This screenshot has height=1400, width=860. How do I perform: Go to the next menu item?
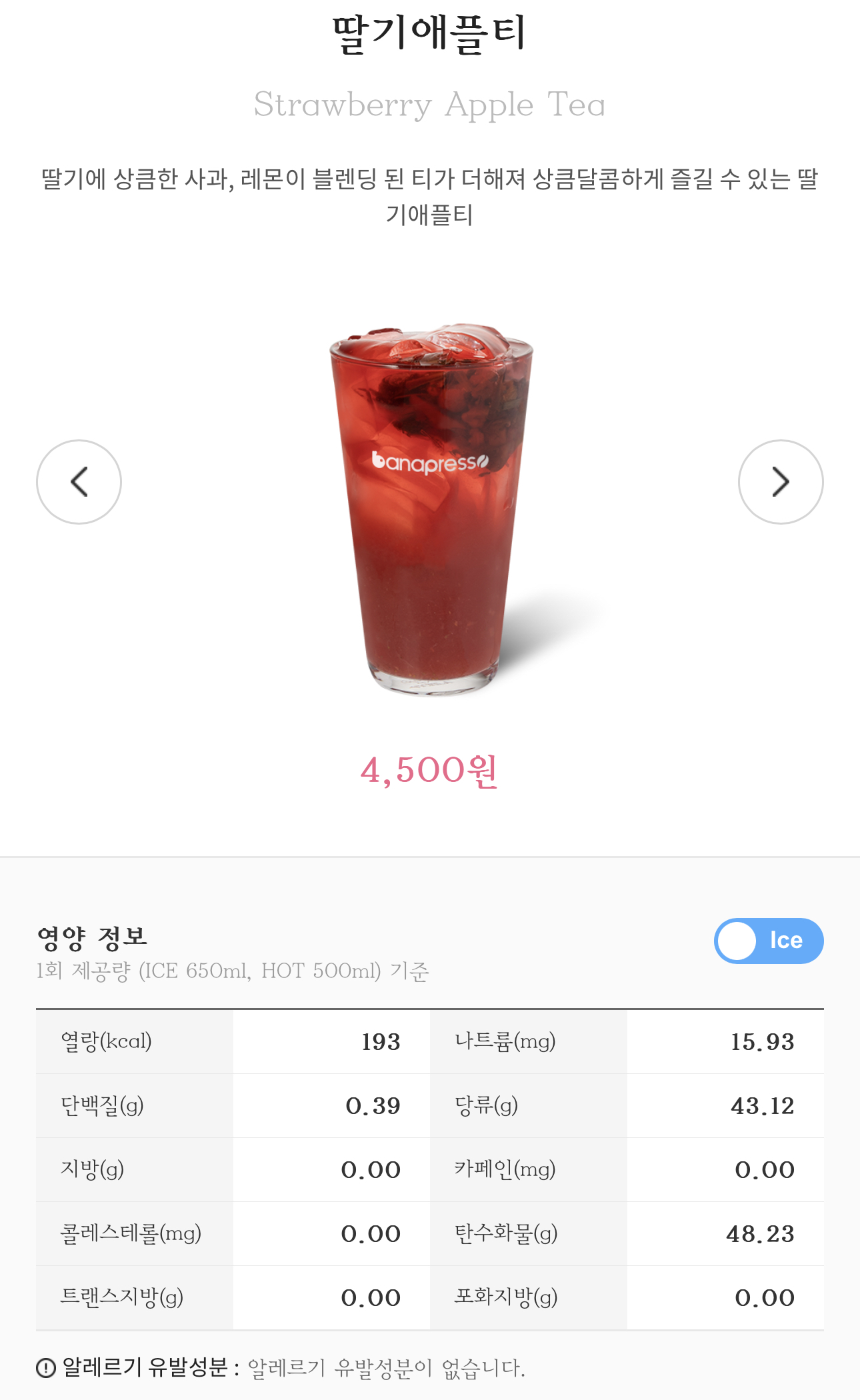[781, 482]
